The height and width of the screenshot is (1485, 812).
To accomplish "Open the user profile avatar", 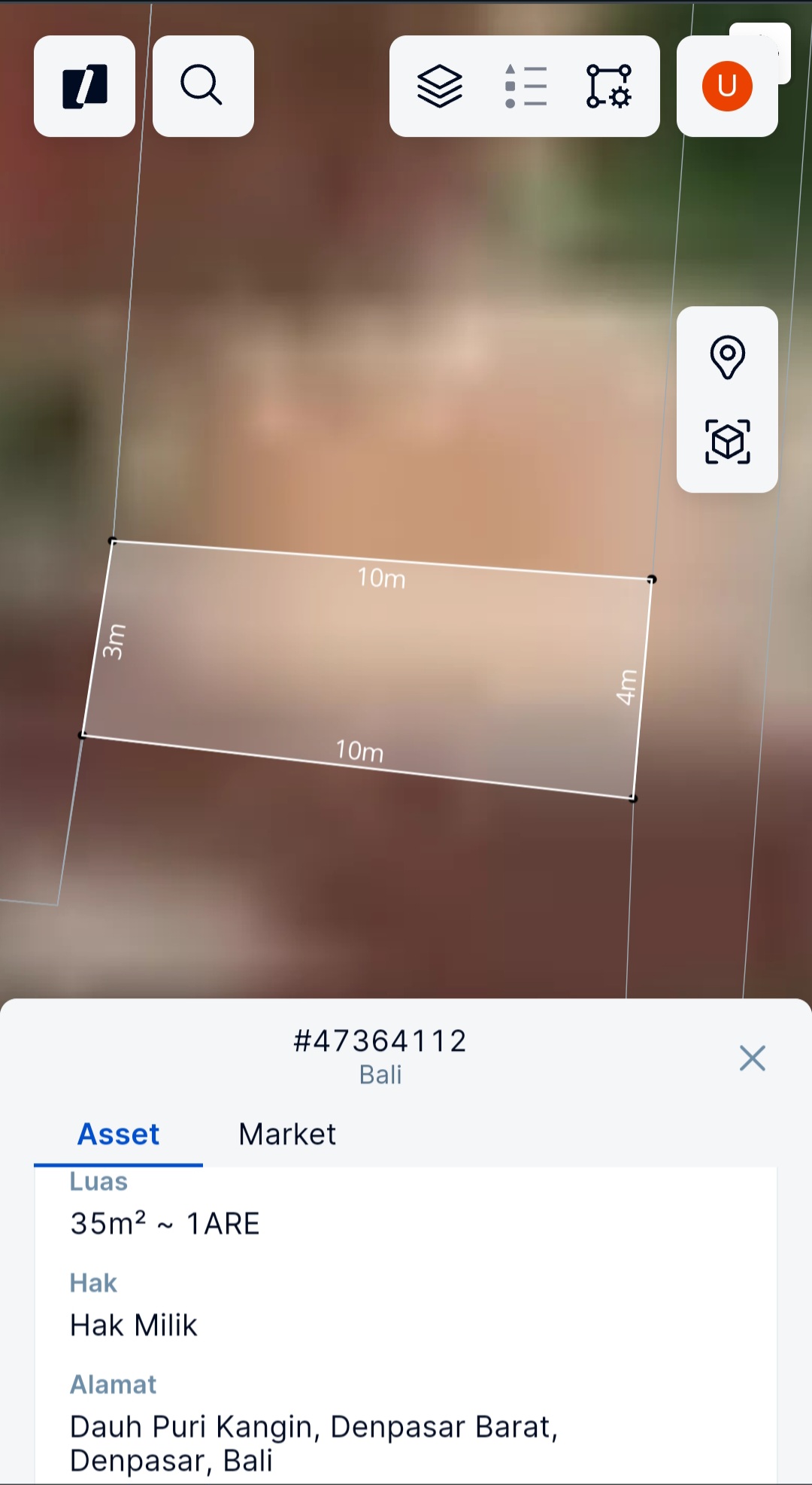I will (x=727, y=87).
